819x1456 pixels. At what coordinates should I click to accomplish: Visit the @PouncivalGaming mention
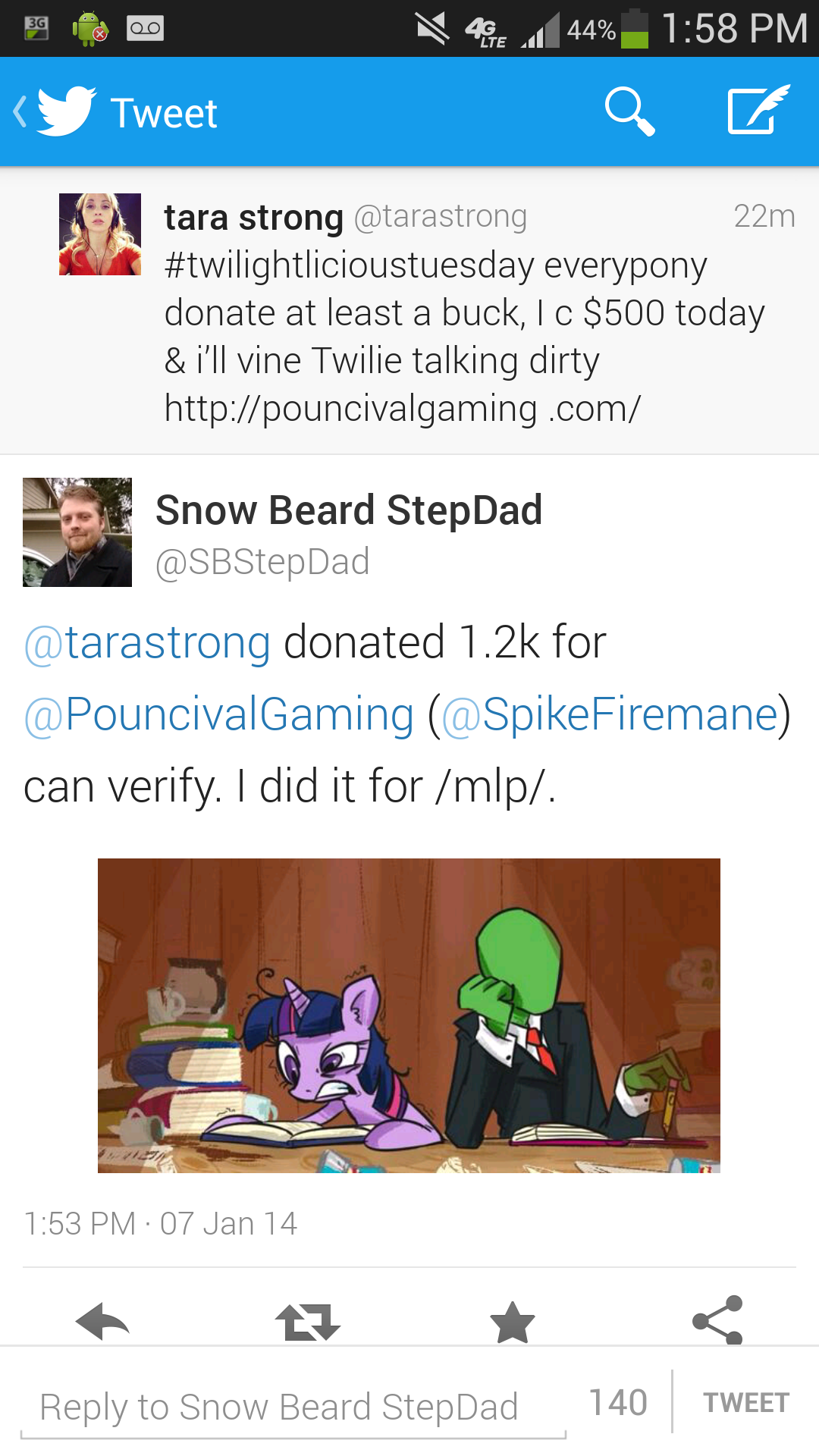tap(220, 714)
